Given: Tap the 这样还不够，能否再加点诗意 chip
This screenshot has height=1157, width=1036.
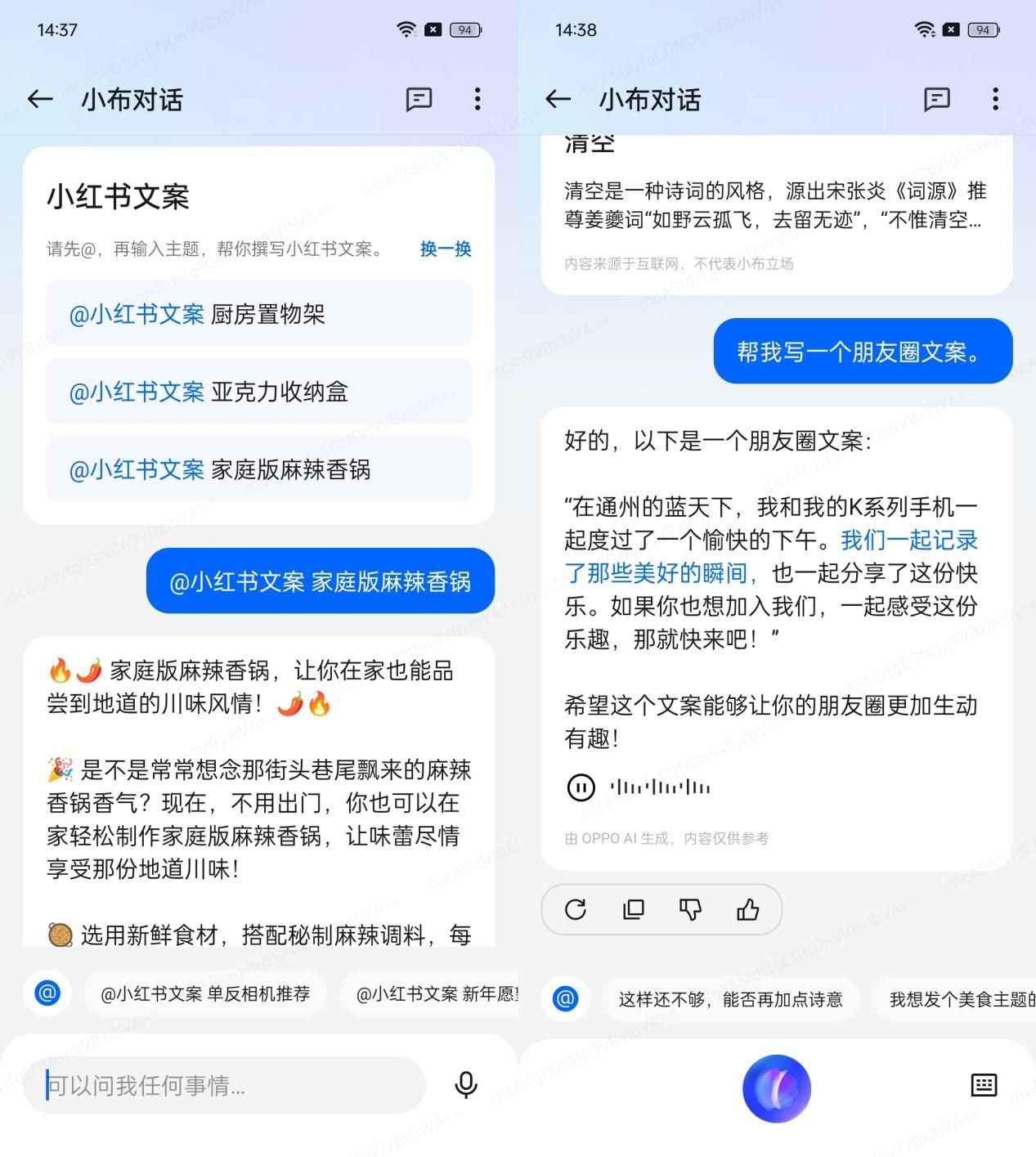Looking at the screenshot, I should [x=730, y=999].
